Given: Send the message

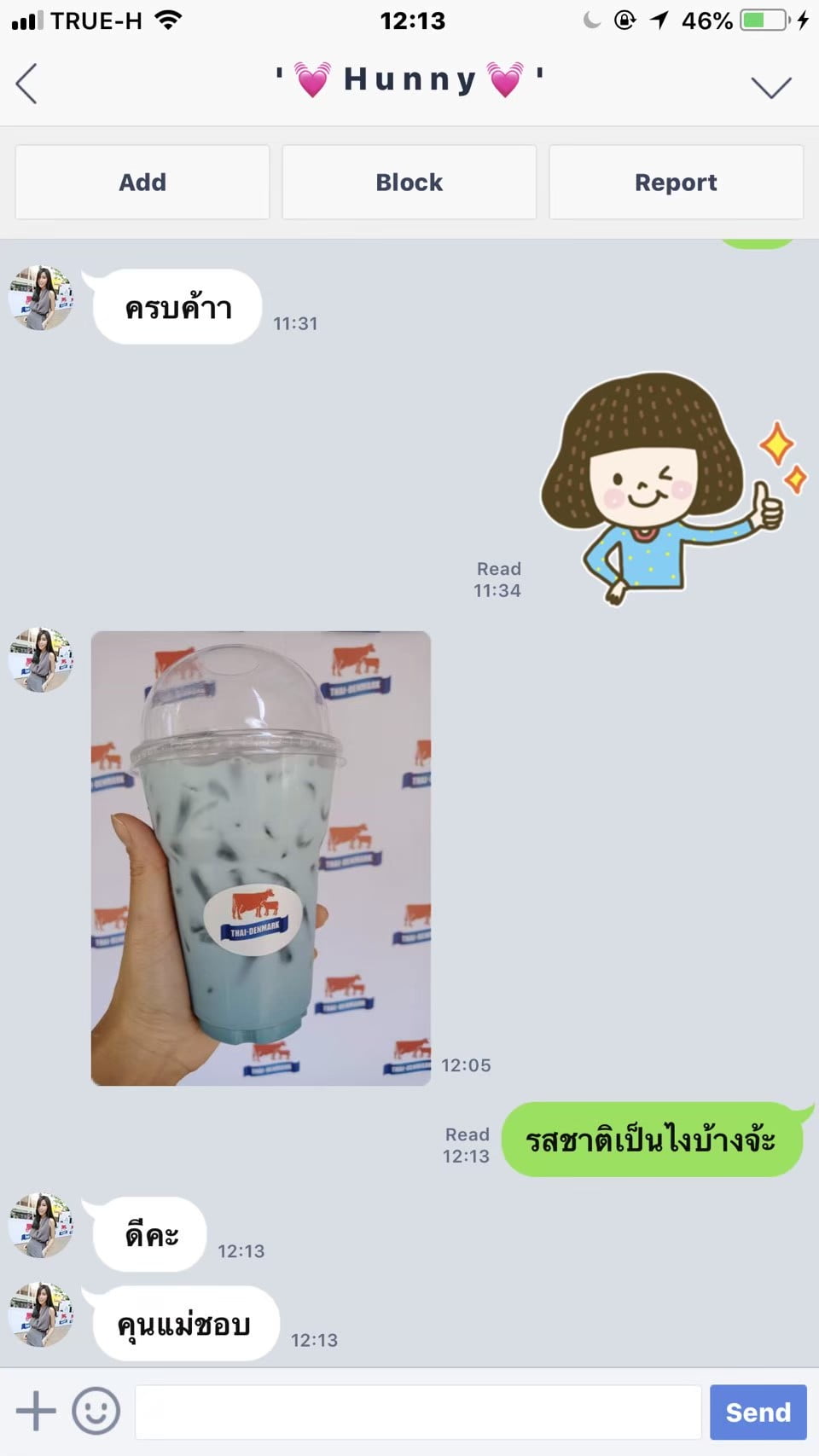Looking at the screenshot, I should 758,1412.
